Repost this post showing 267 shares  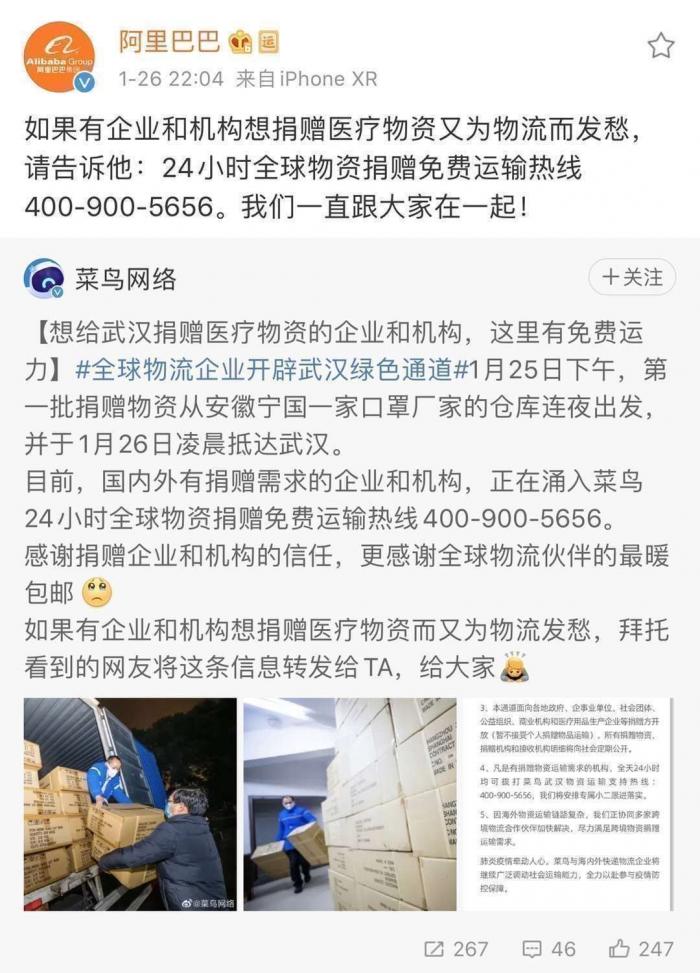pyautogui.click(x=456, y=948)
